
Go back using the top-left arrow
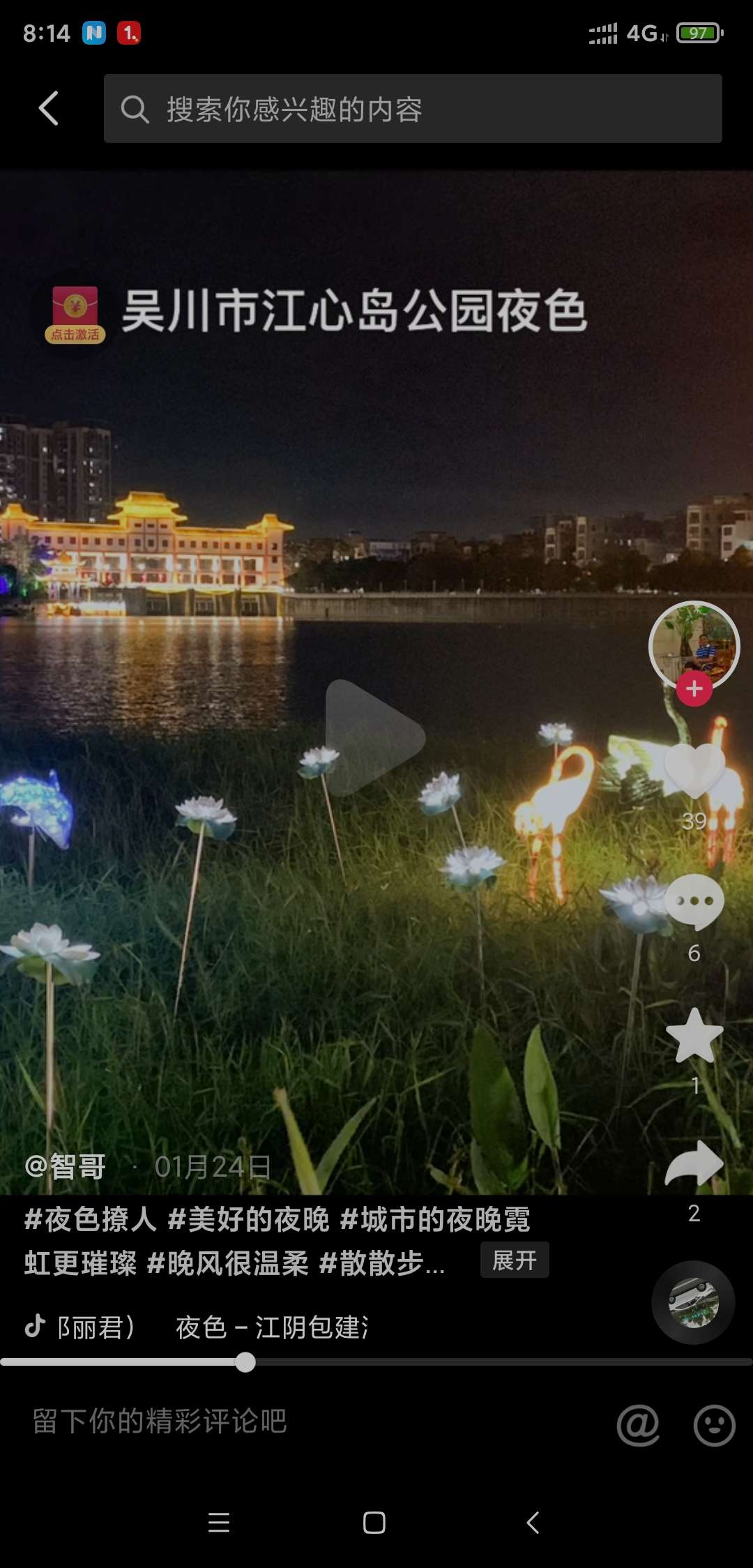(x=48, y=109)
